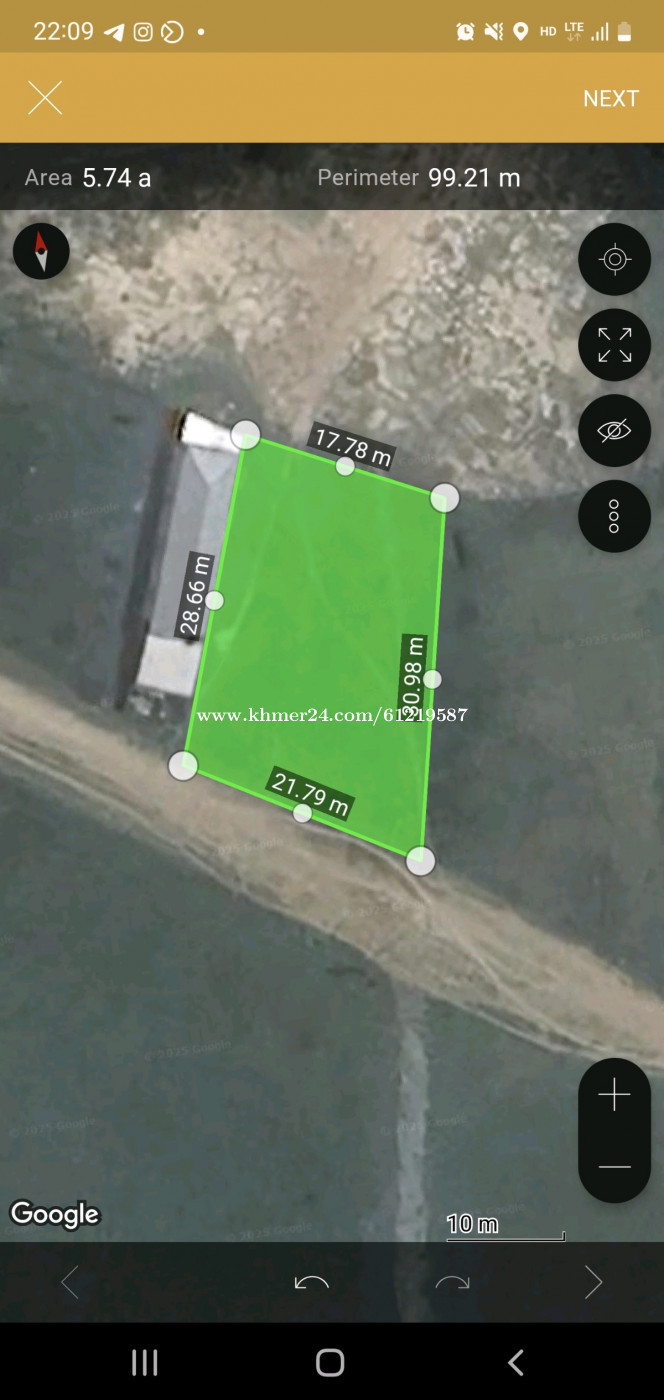Go to the next point with right arrow
Image resolution: width=664 pixels, height=1400 pixels.
point(594,1282)
